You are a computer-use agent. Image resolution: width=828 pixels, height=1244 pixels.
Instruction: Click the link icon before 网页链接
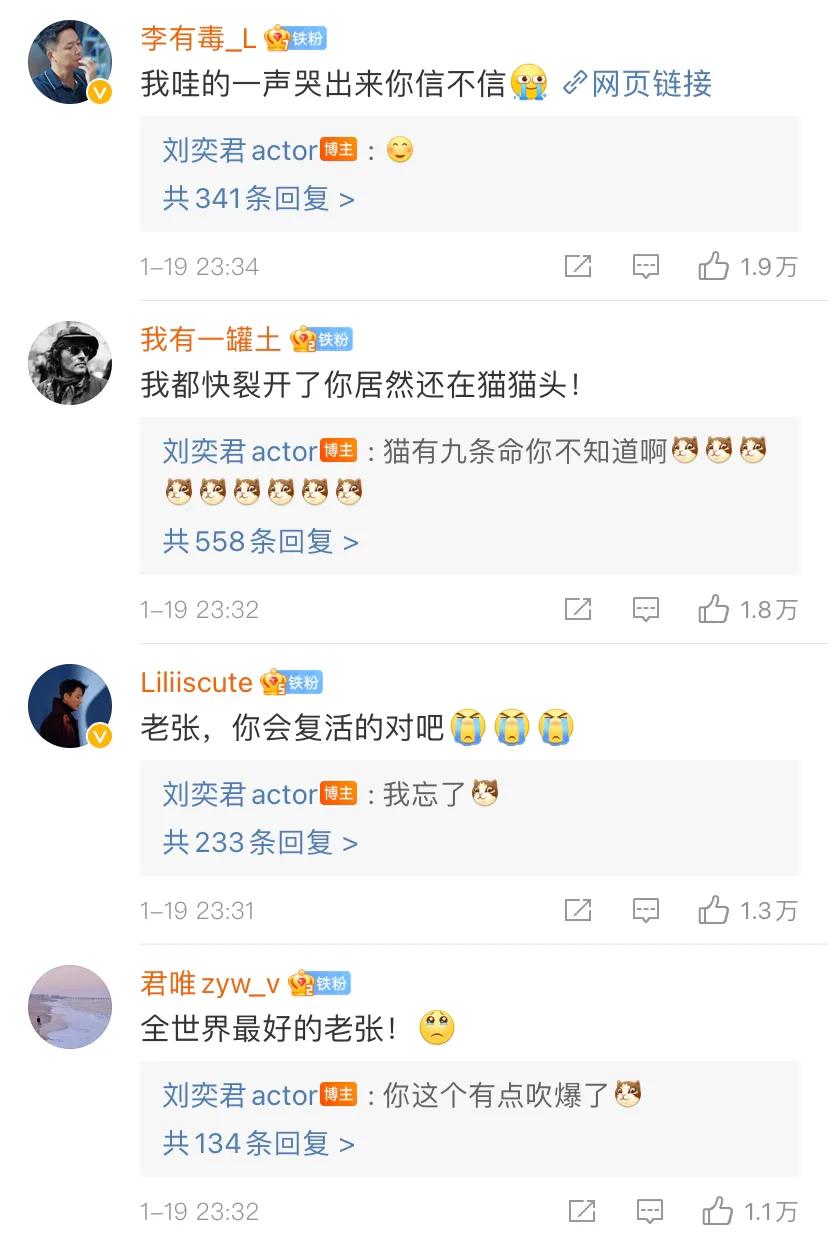pyautogui.click(x=573, y=85)
